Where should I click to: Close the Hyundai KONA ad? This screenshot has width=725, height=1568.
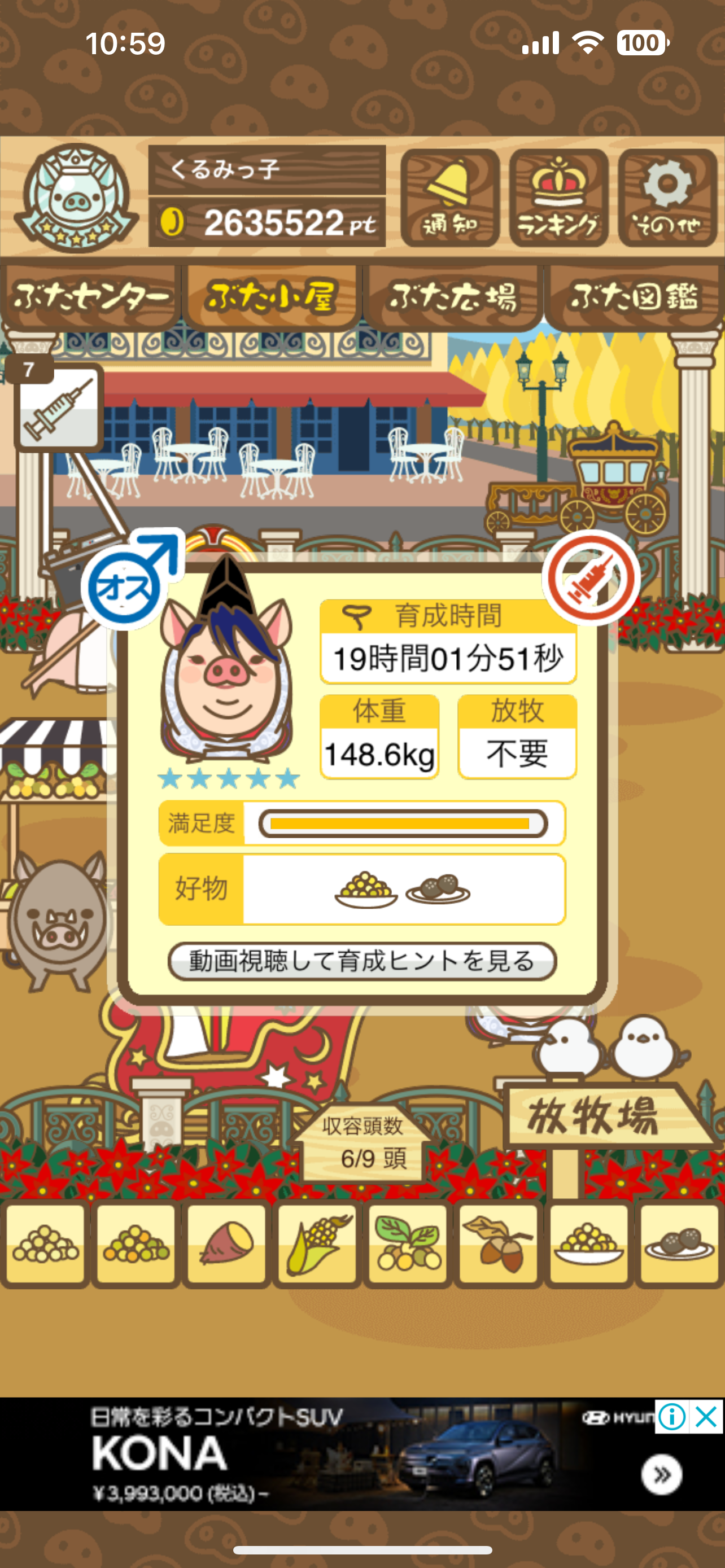click(706, 1416)
